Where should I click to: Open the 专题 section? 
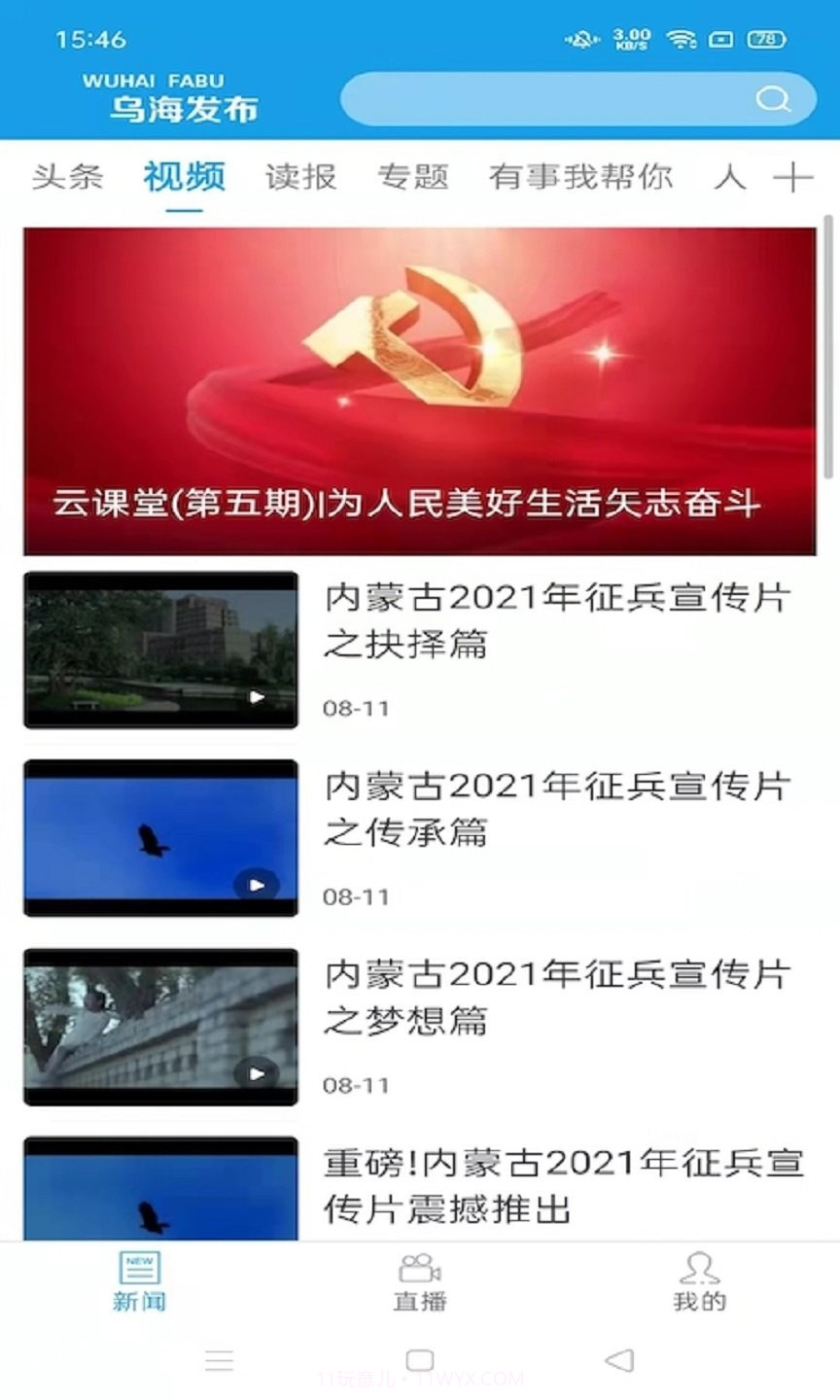click(415, 177)
